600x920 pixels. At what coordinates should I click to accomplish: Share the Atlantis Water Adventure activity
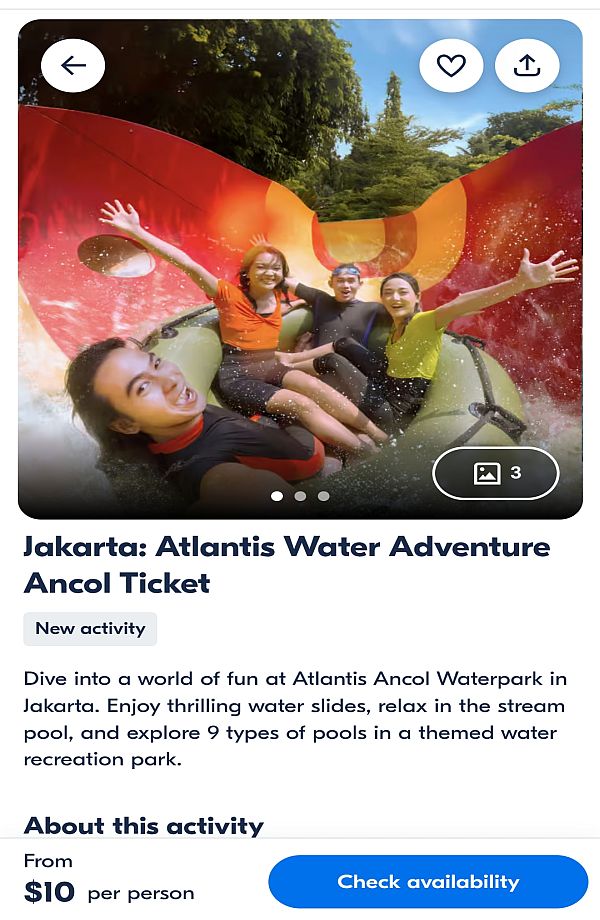point(527,66)
